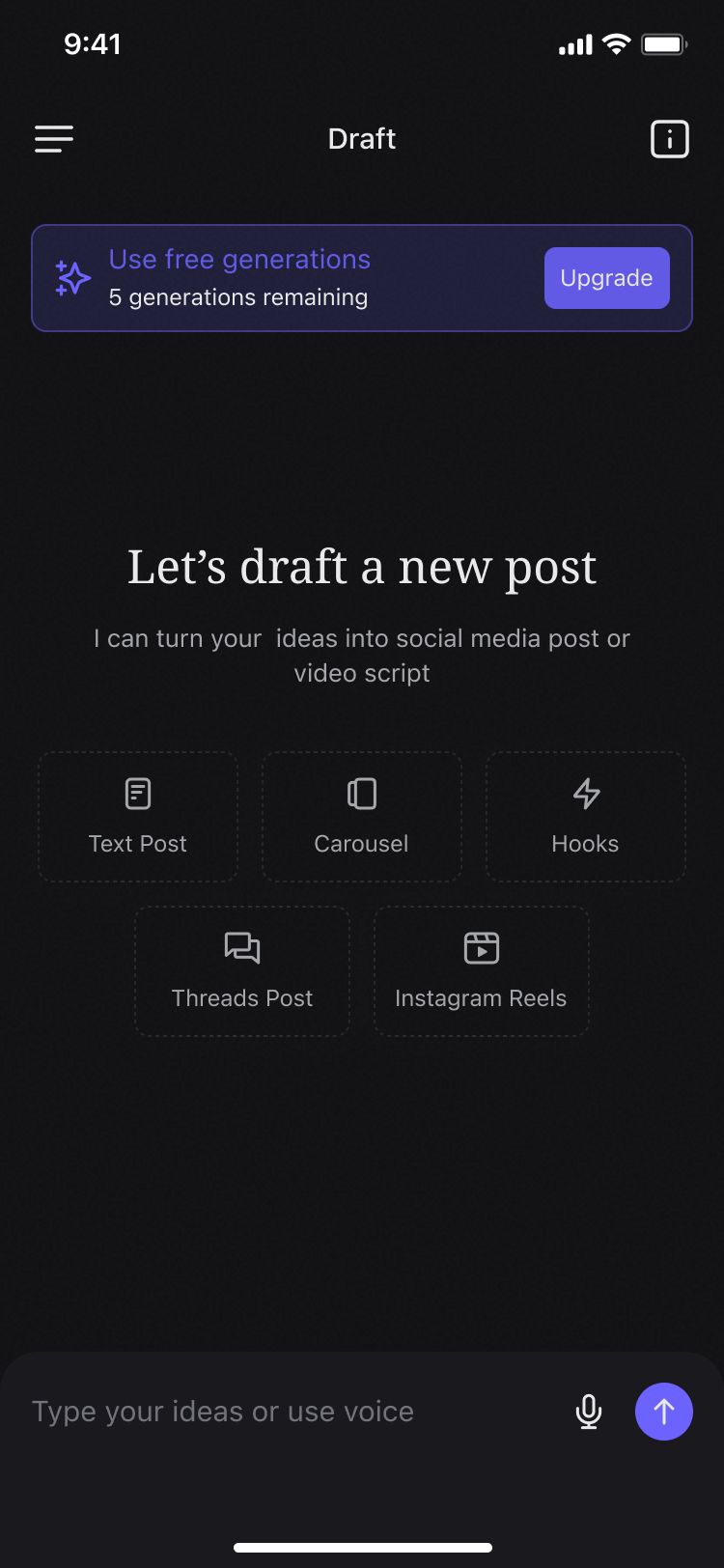The height and width of the screenshot is (1568, 724).
Task: Open the hamburger navigation menu
Action: (54, 138)
